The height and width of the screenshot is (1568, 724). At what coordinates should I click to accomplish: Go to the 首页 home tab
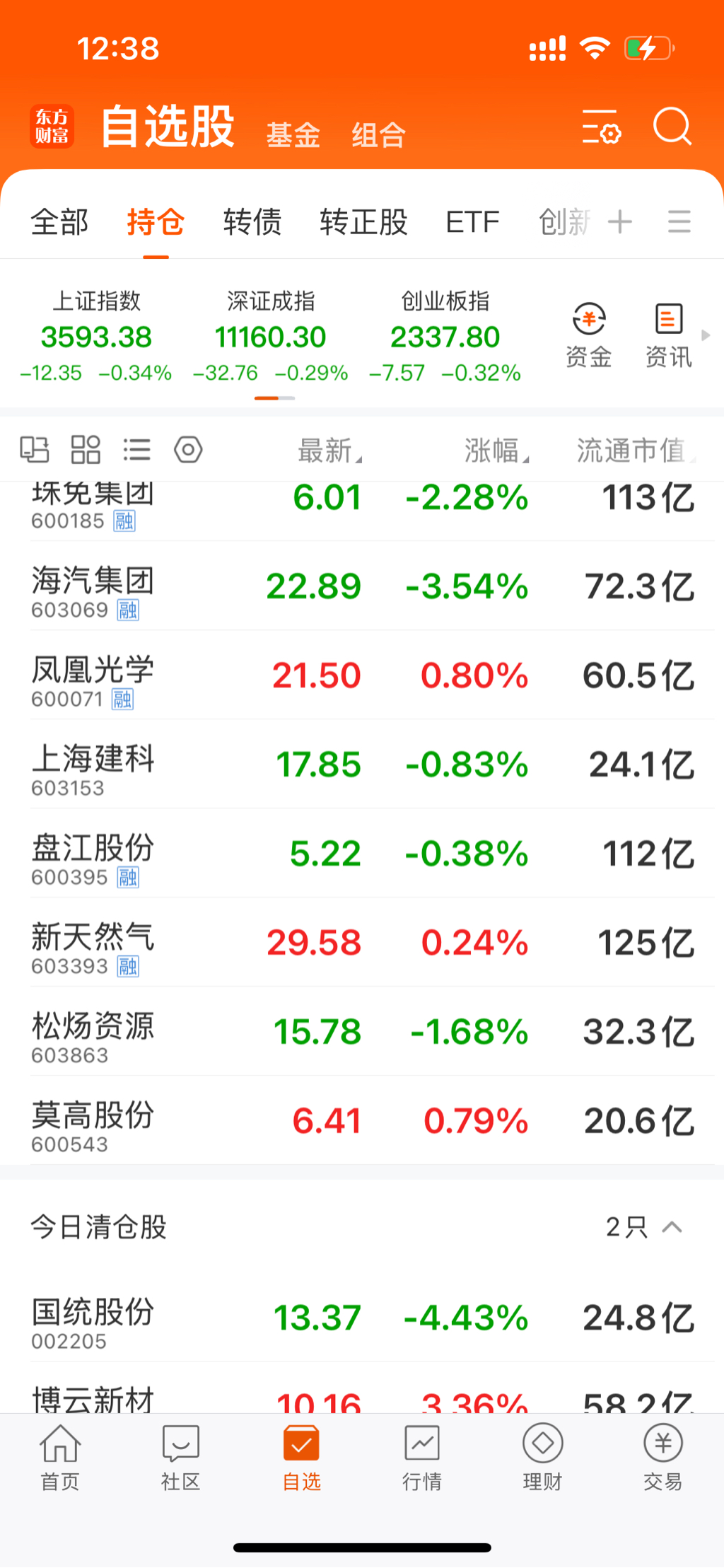point(60,1457)
